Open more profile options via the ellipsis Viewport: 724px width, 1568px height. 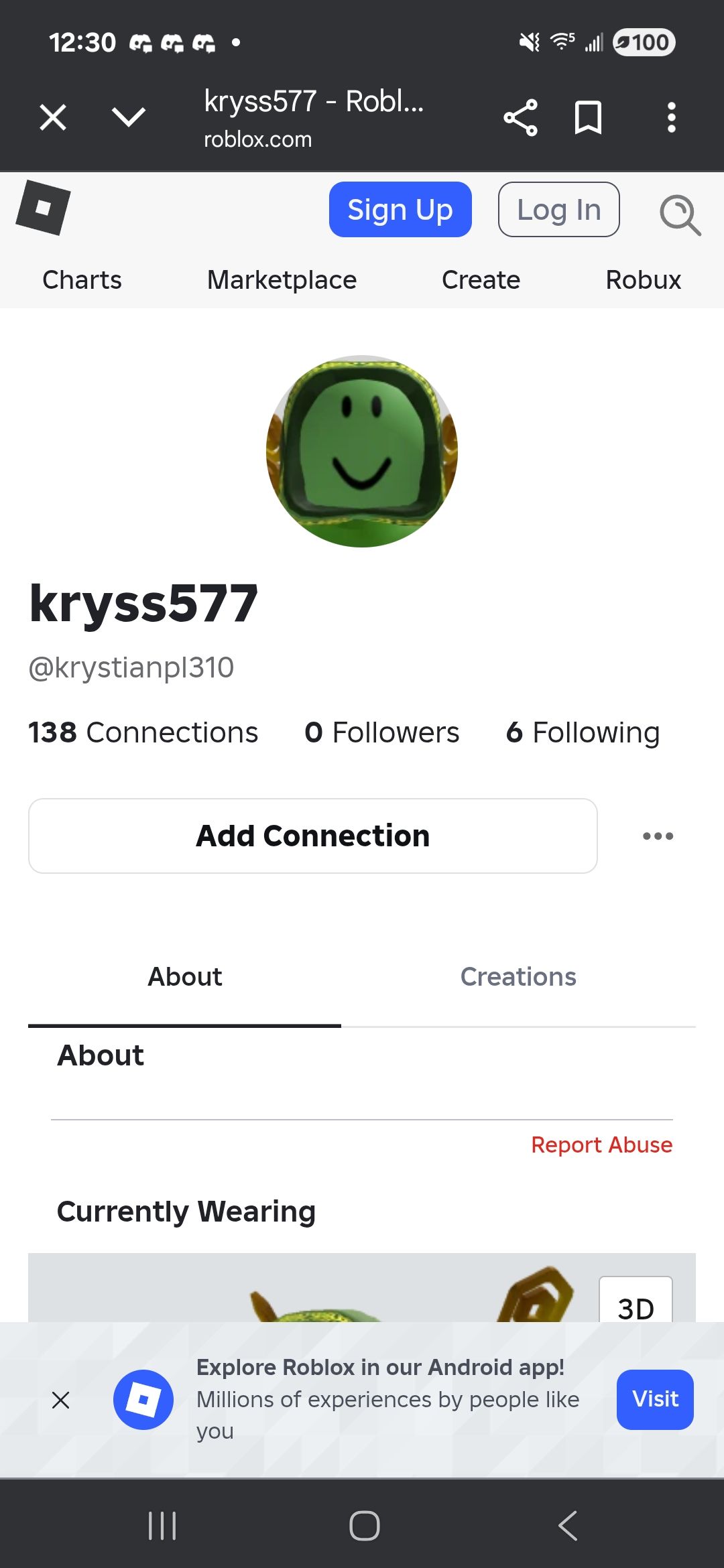[658, 836]
